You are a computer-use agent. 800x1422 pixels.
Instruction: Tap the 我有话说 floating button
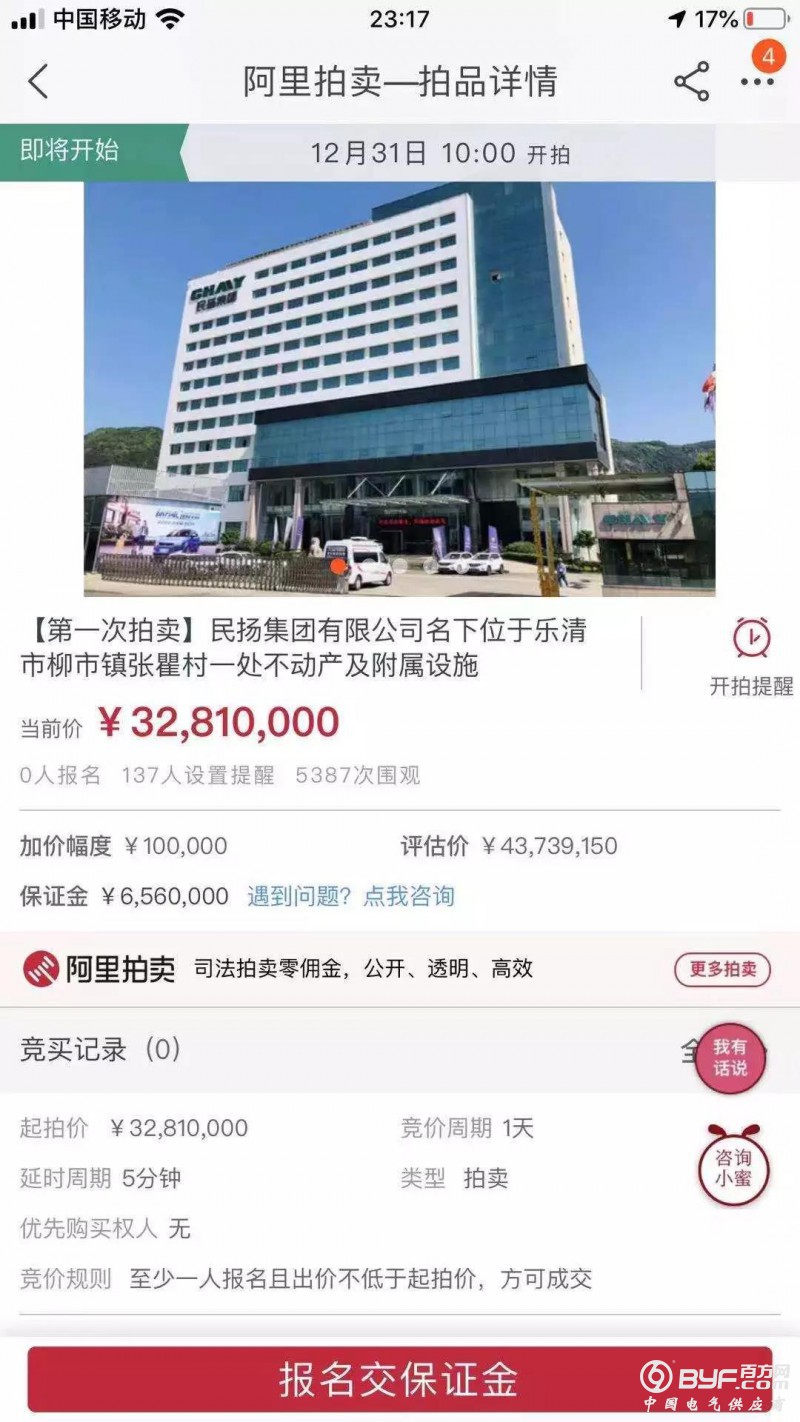pyautogui.click(x=730, y=1057)
